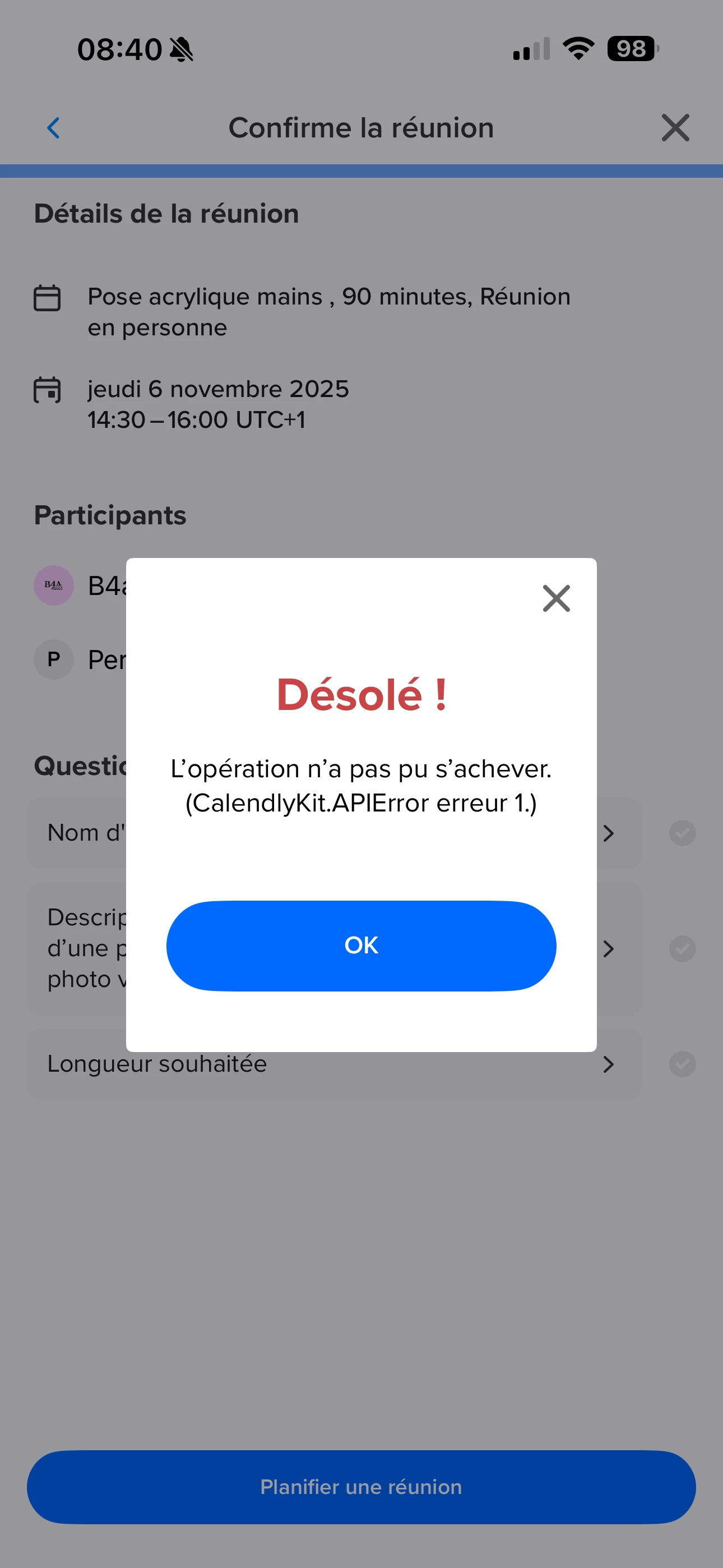Screen dimensions: 723x1568
Task: Go back from Confirme la réunion
Action: [x=54, y=128]
